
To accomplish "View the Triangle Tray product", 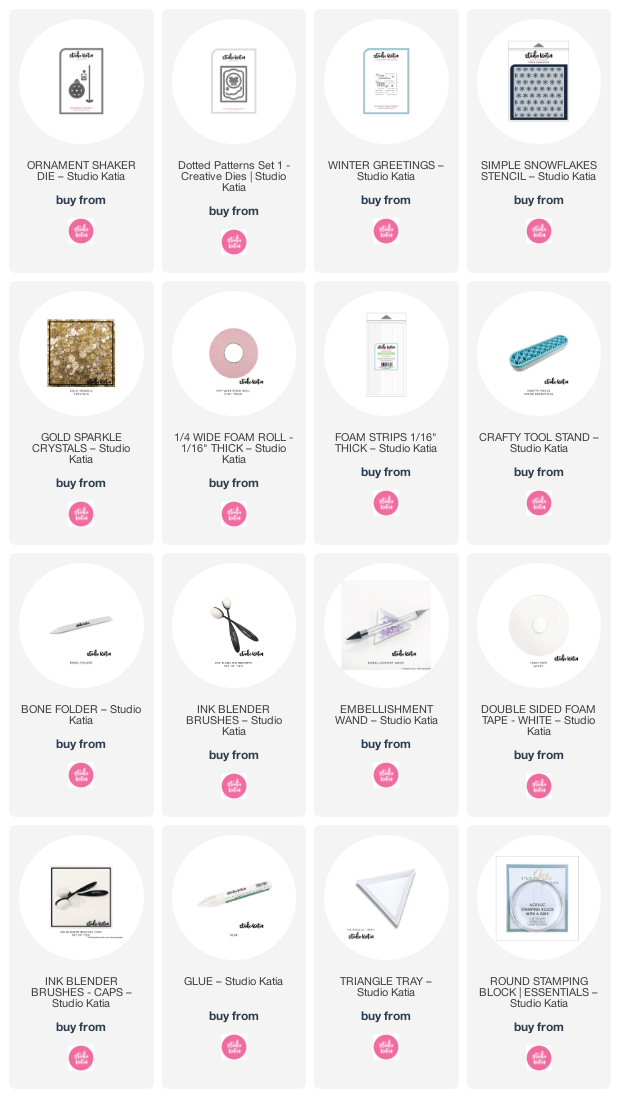I will tap(386, 986).
